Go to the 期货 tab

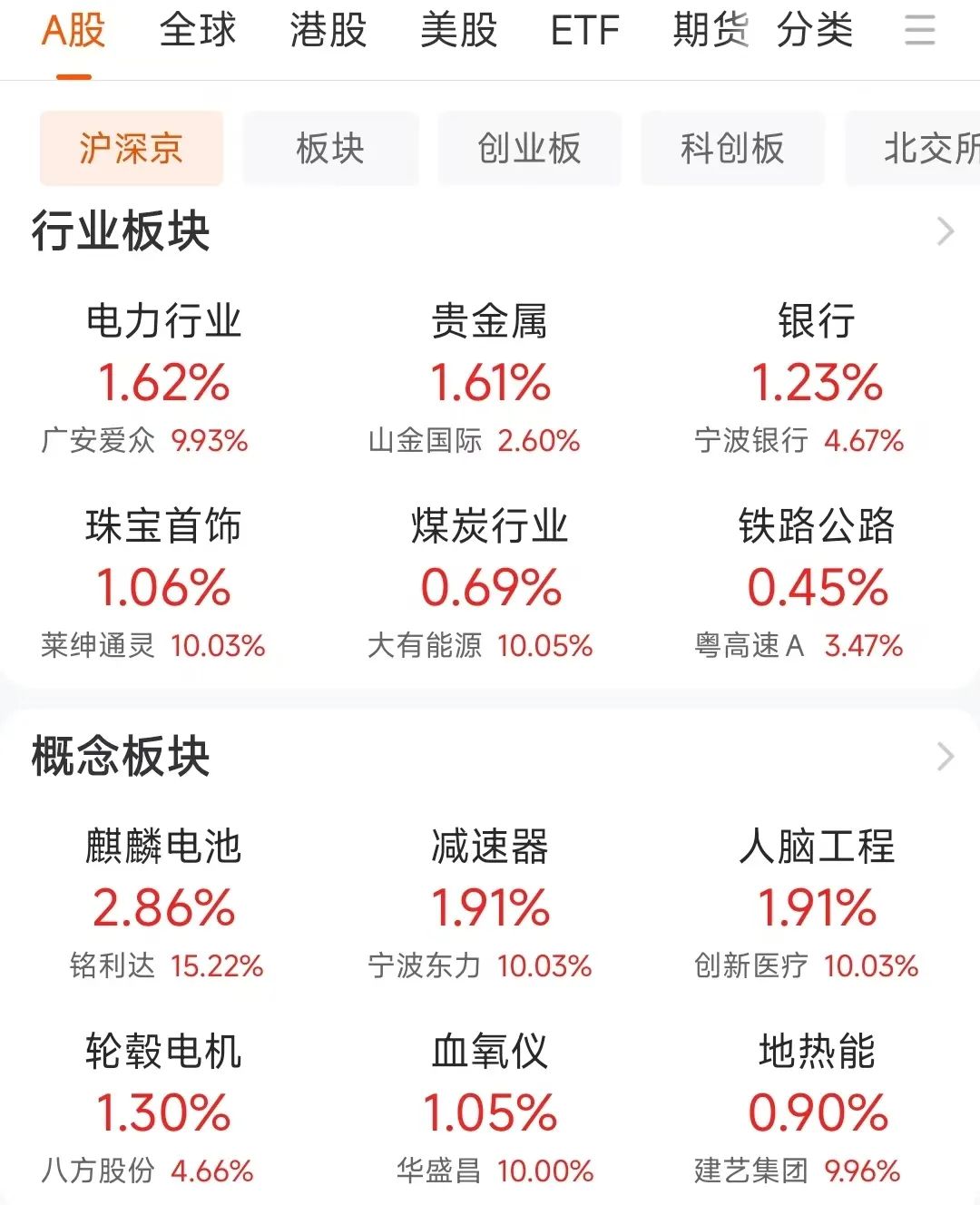(710, 31)
